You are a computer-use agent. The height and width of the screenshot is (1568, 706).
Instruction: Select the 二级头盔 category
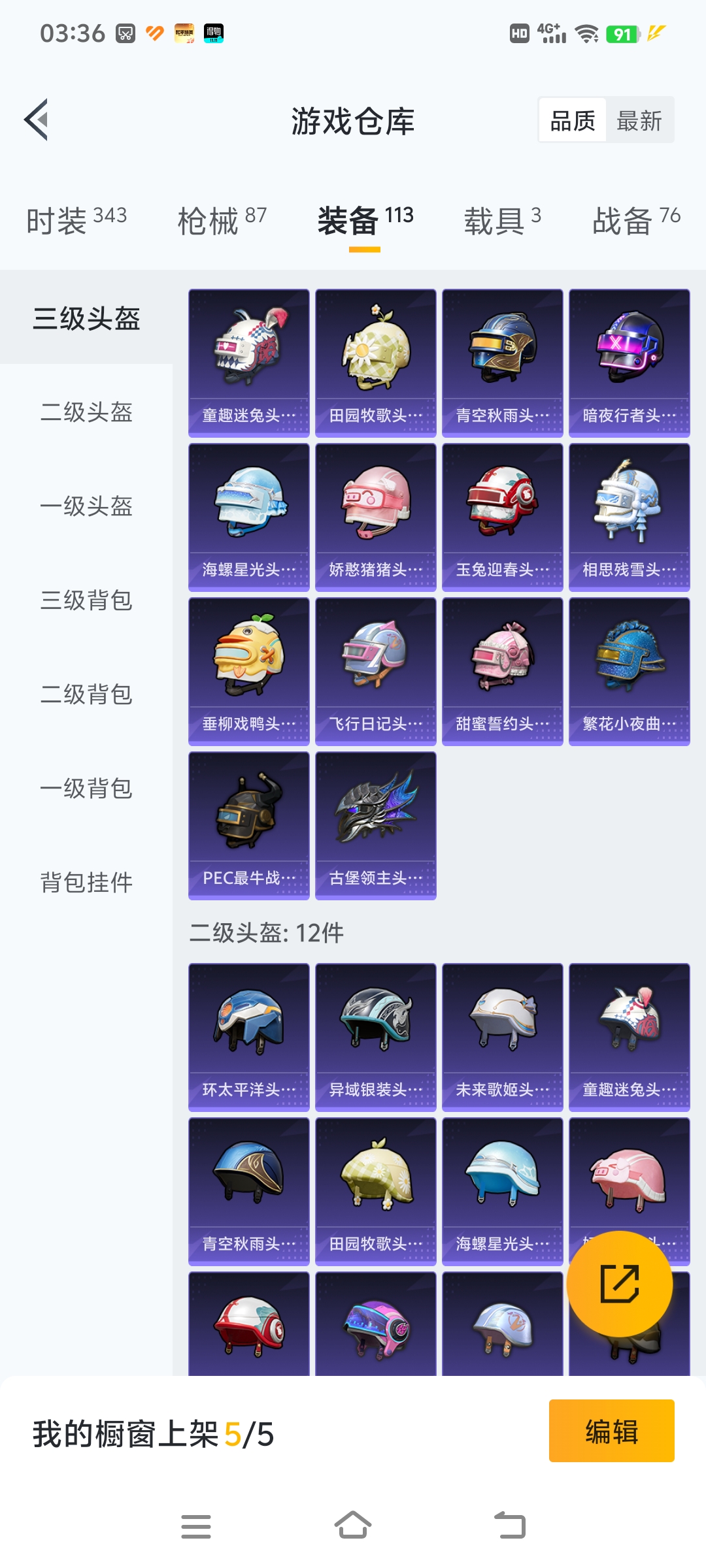click(86, 412)
